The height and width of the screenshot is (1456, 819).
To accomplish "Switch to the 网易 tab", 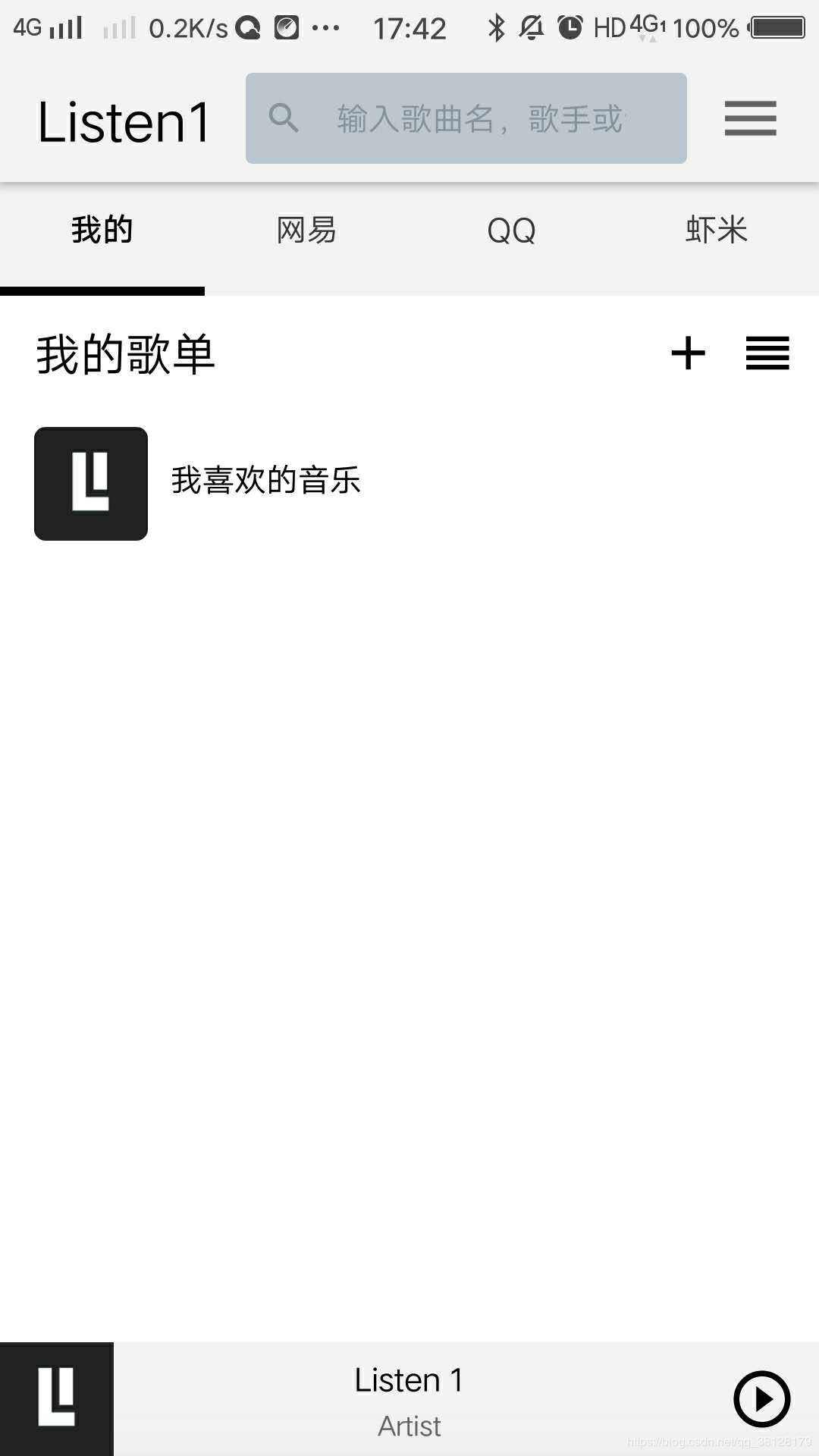I will click(x=306, y=230).
